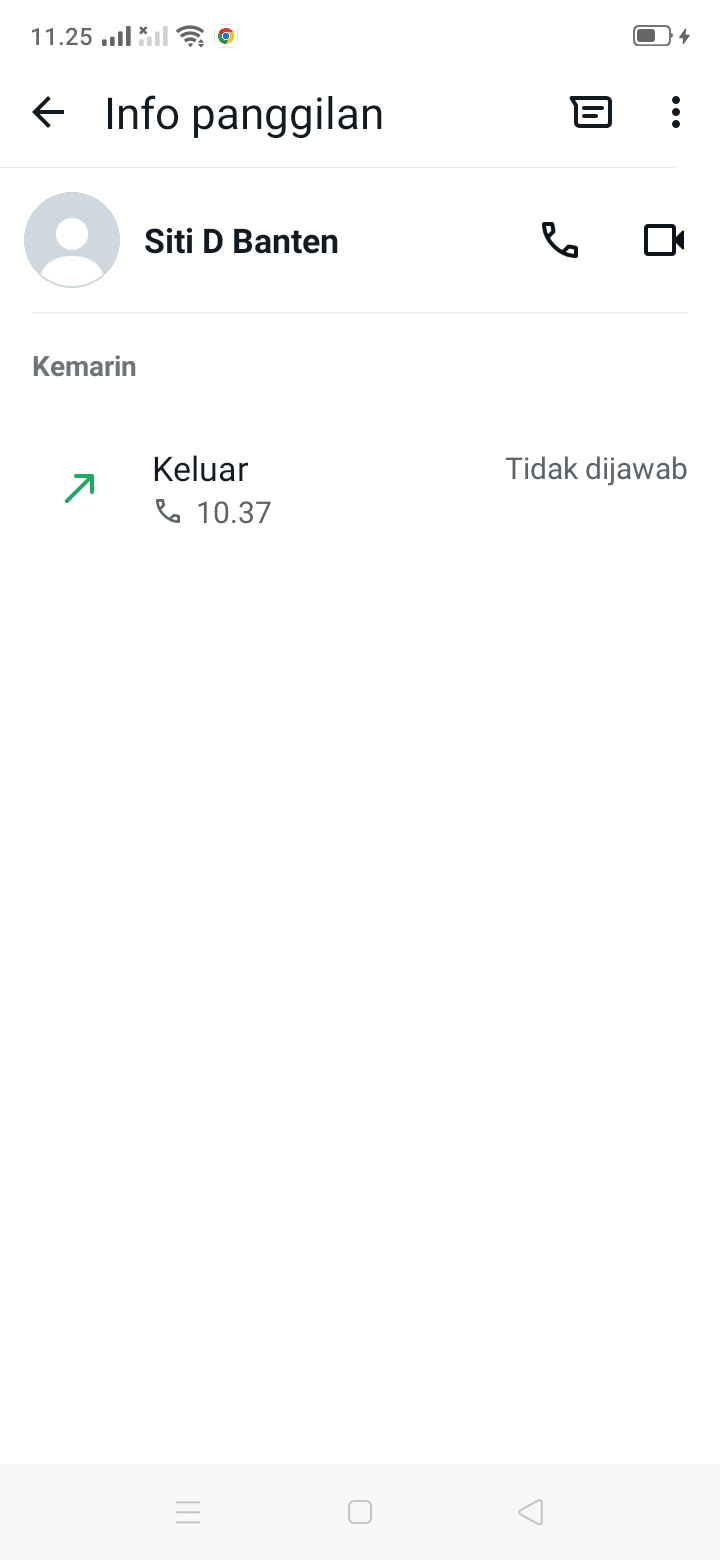Image resolution: width=720 pixels, height=1560 pixels.
Task: Tap the system home button
Action: click(360, 1511)
